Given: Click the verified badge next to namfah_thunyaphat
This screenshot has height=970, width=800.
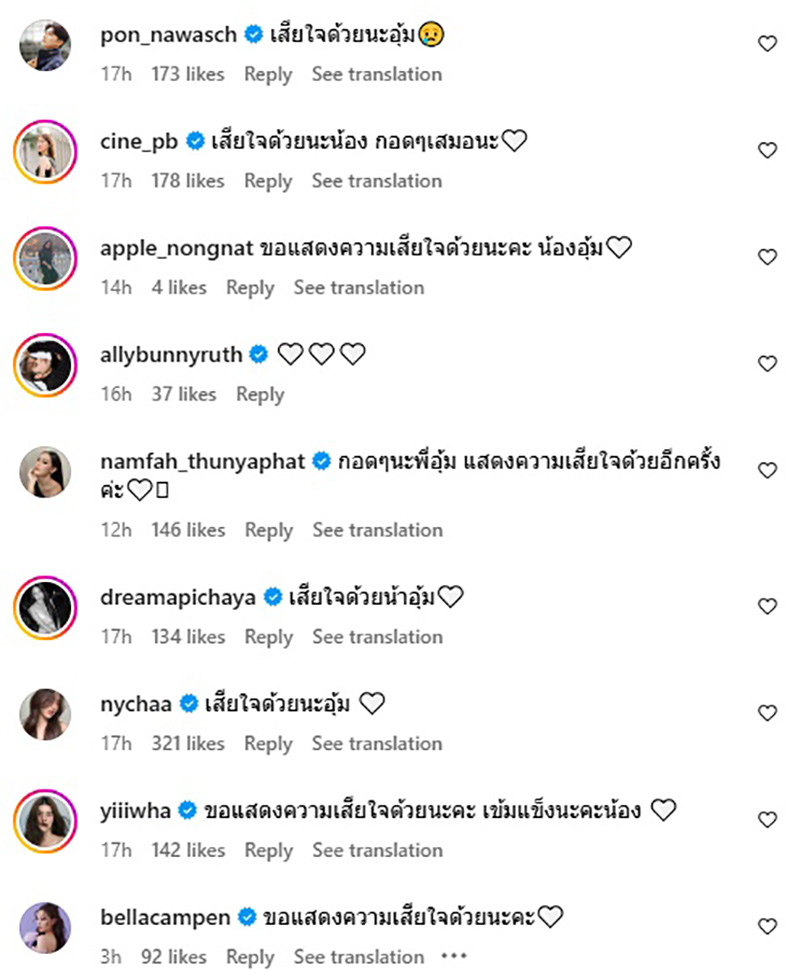Looking at the screenshot, I should [321, 461].
